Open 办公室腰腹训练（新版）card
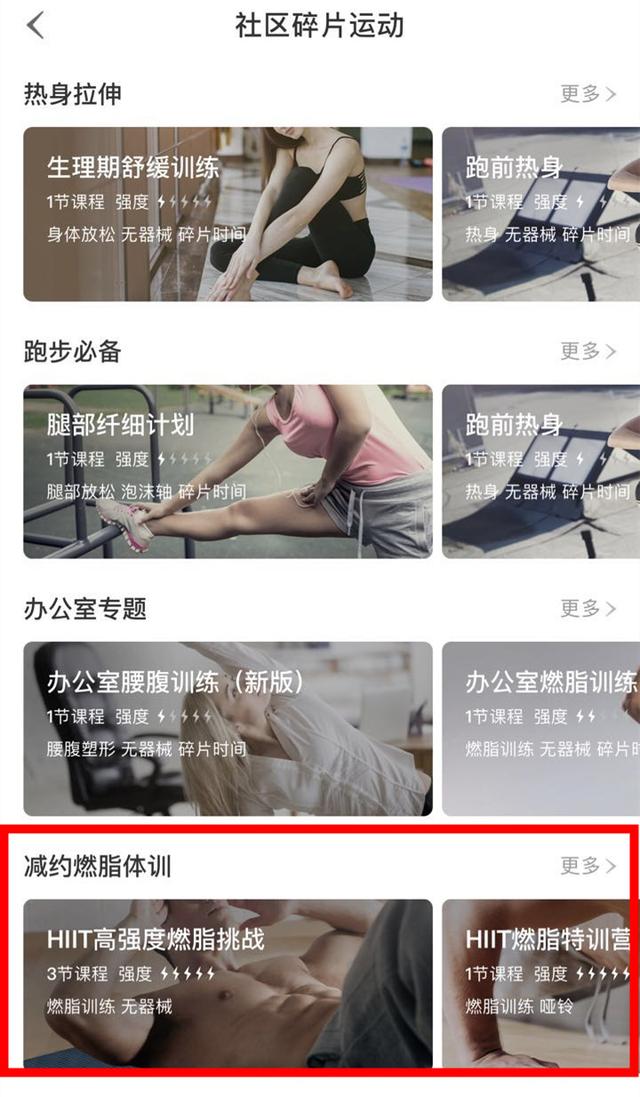 228,728
